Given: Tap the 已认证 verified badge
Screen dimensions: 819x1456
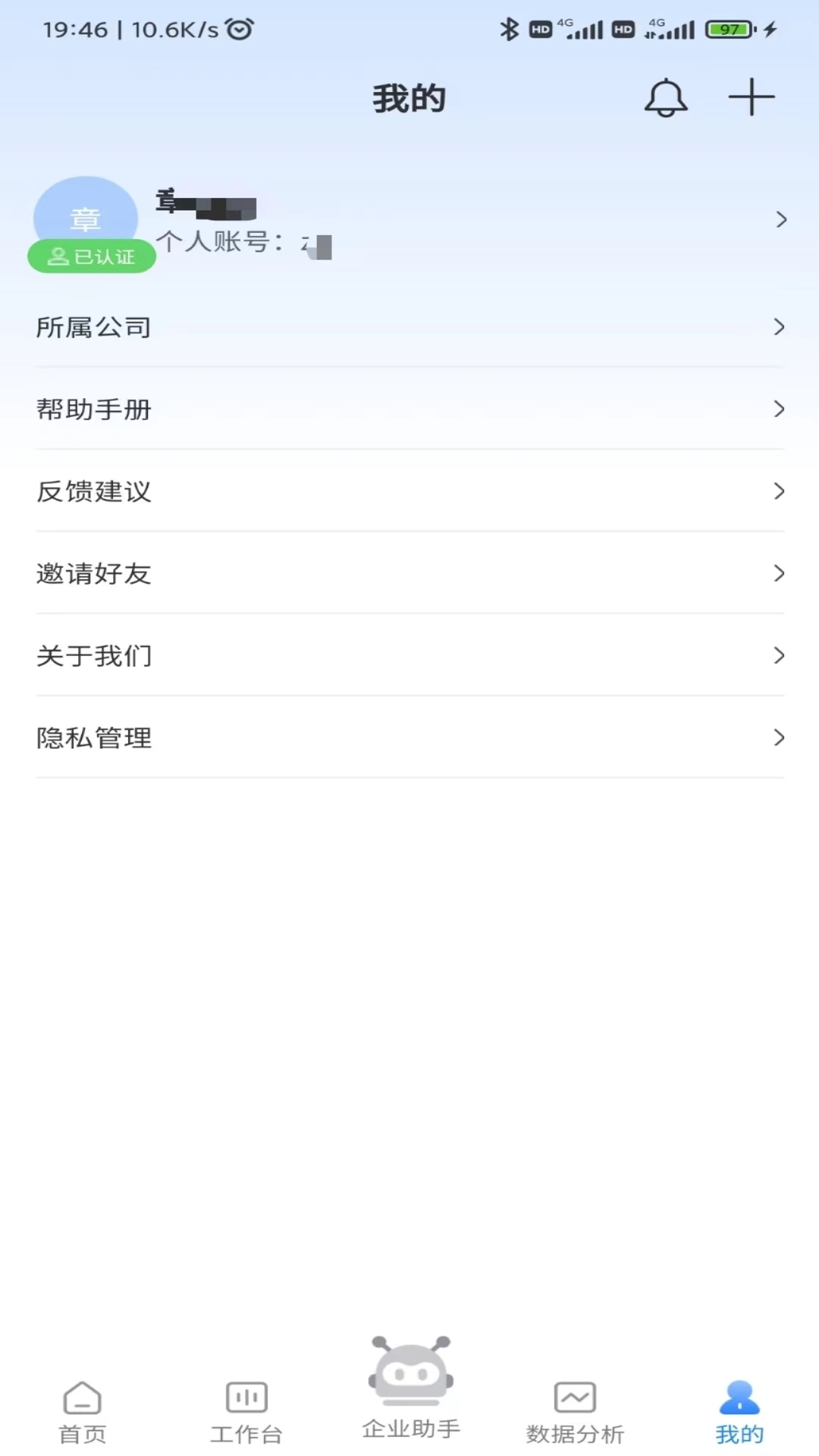Looking at the screenshot, I should click(x=91, y=256).
